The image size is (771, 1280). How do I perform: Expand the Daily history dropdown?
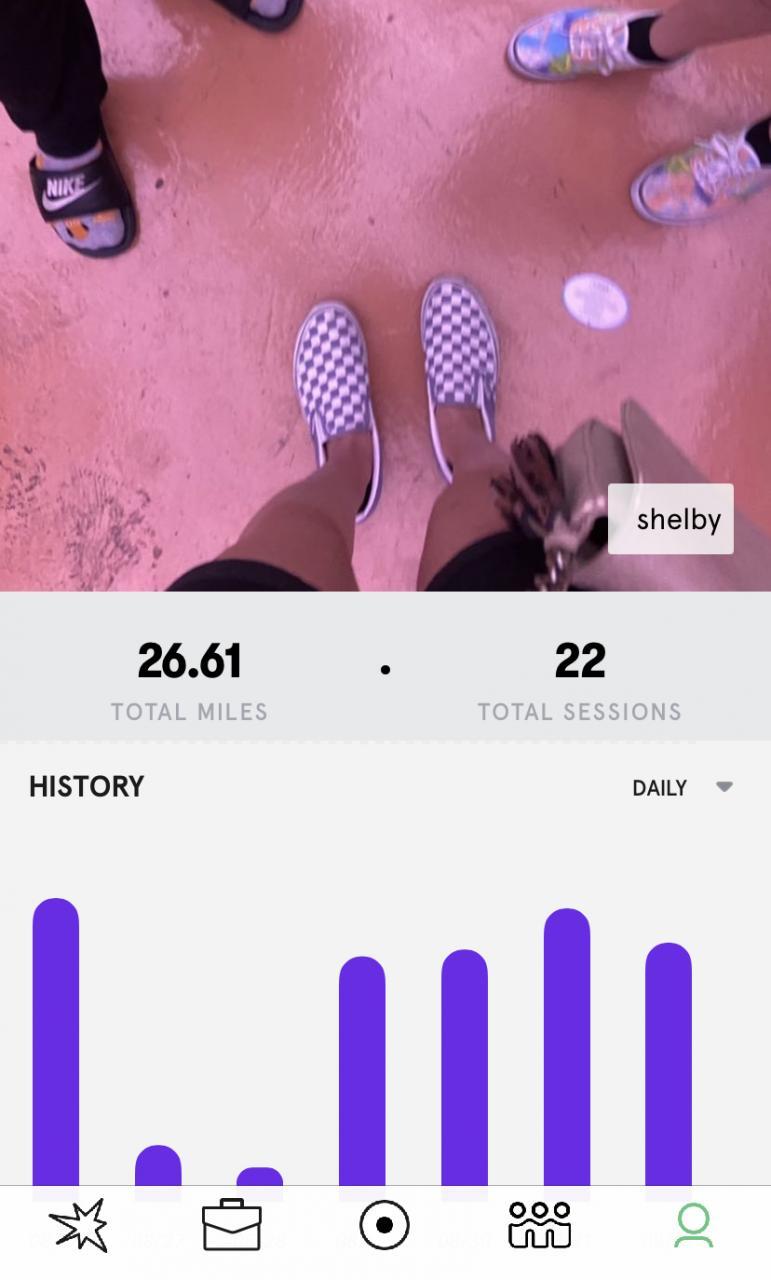(x=682, y=788)
